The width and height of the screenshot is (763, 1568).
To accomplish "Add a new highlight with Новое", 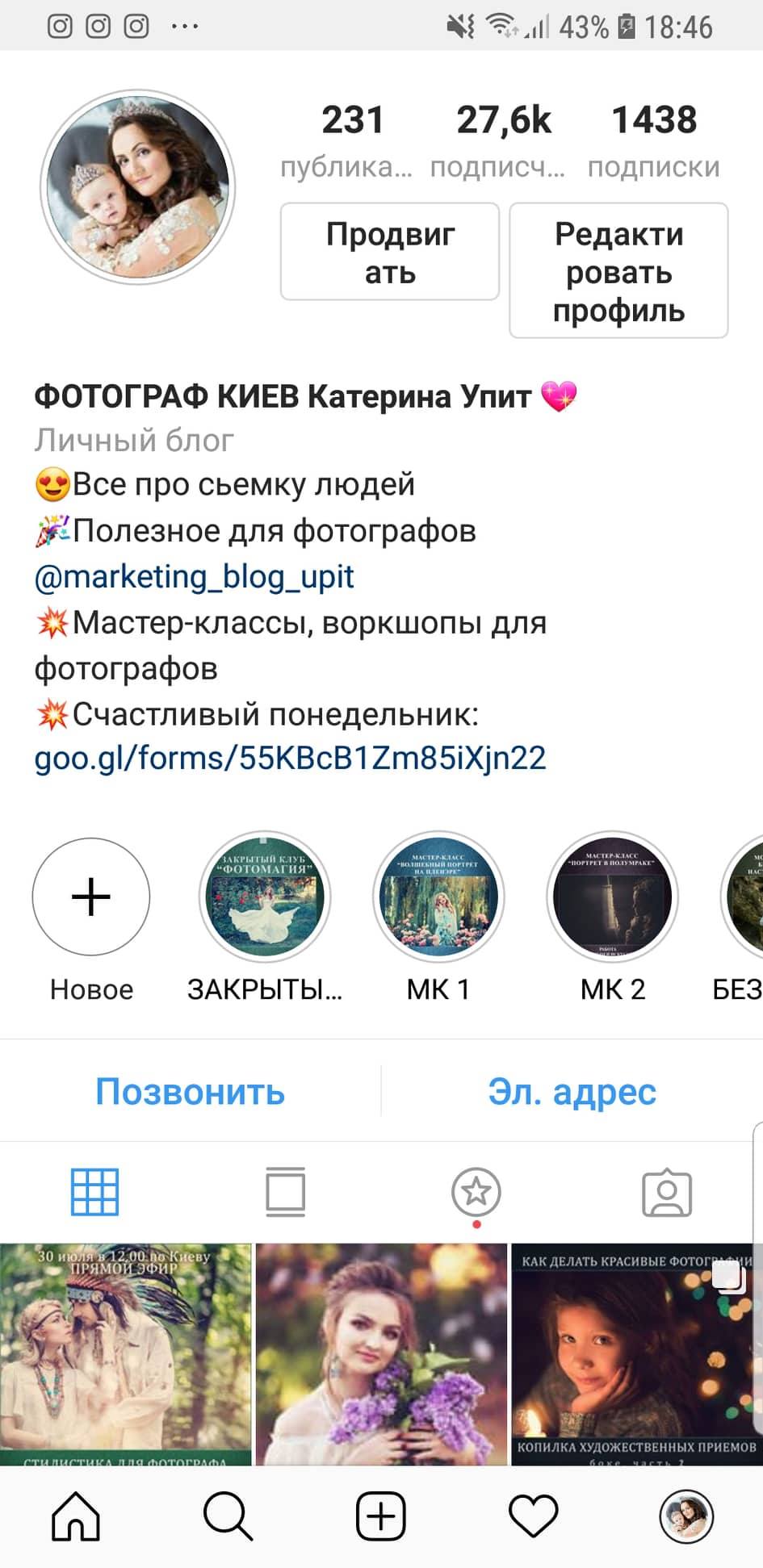I will coord(91,897).
